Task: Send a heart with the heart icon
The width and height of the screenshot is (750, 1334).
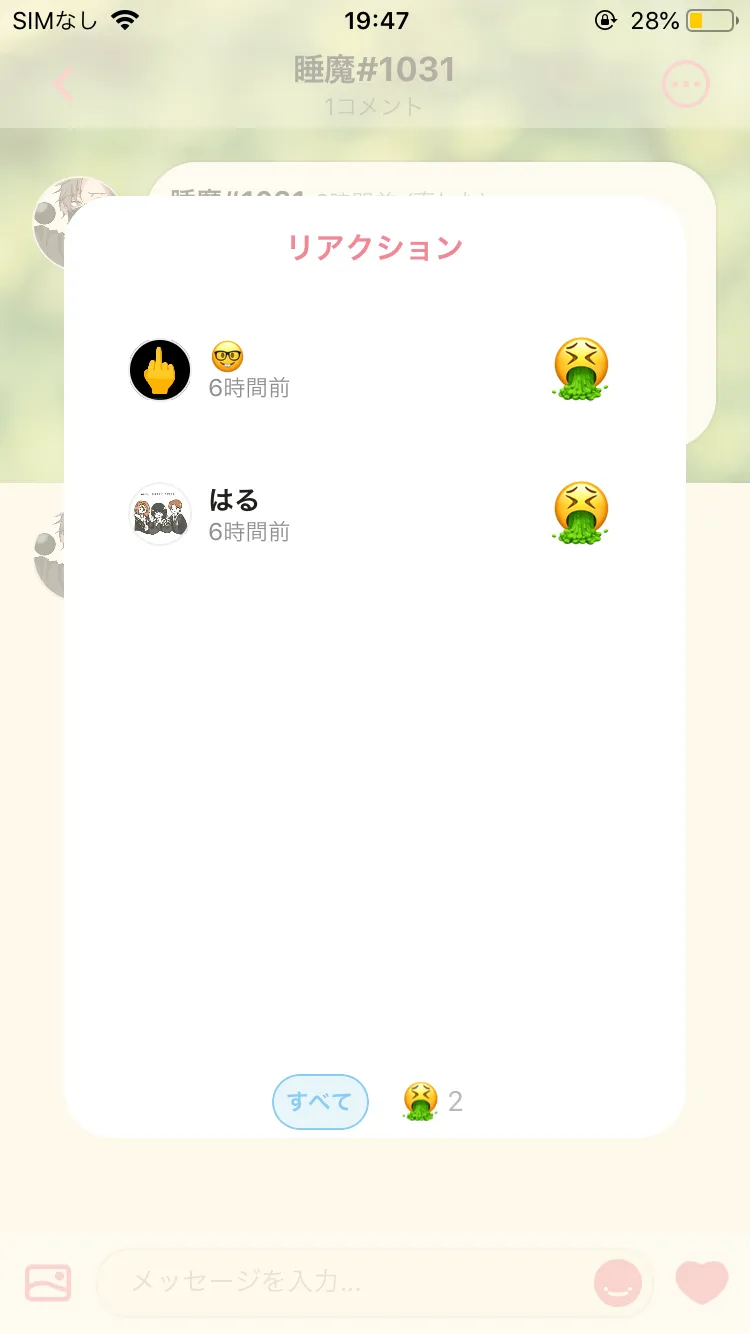Action: 702,1282
